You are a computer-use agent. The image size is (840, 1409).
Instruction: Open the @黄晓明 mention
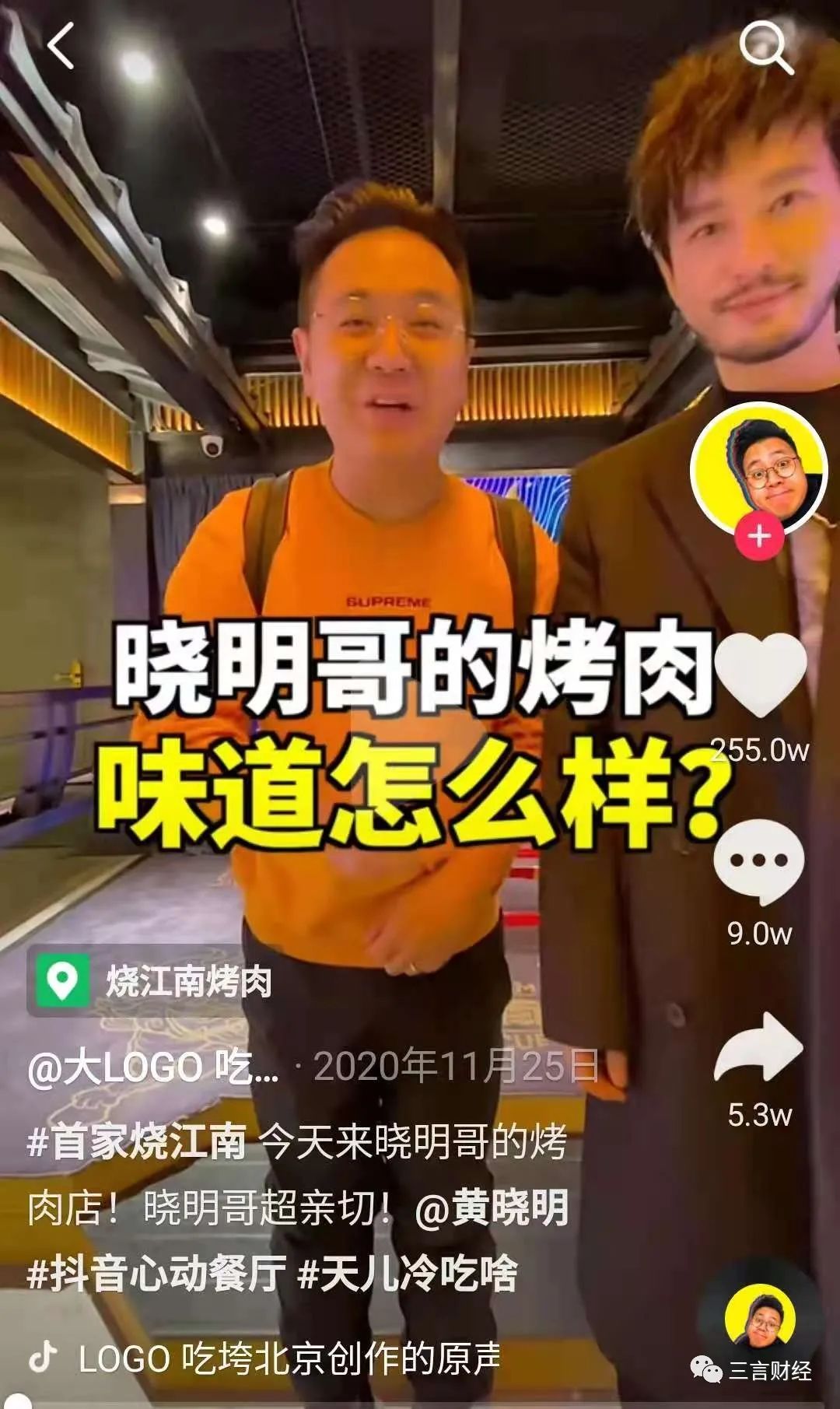tap(492, 1208)
